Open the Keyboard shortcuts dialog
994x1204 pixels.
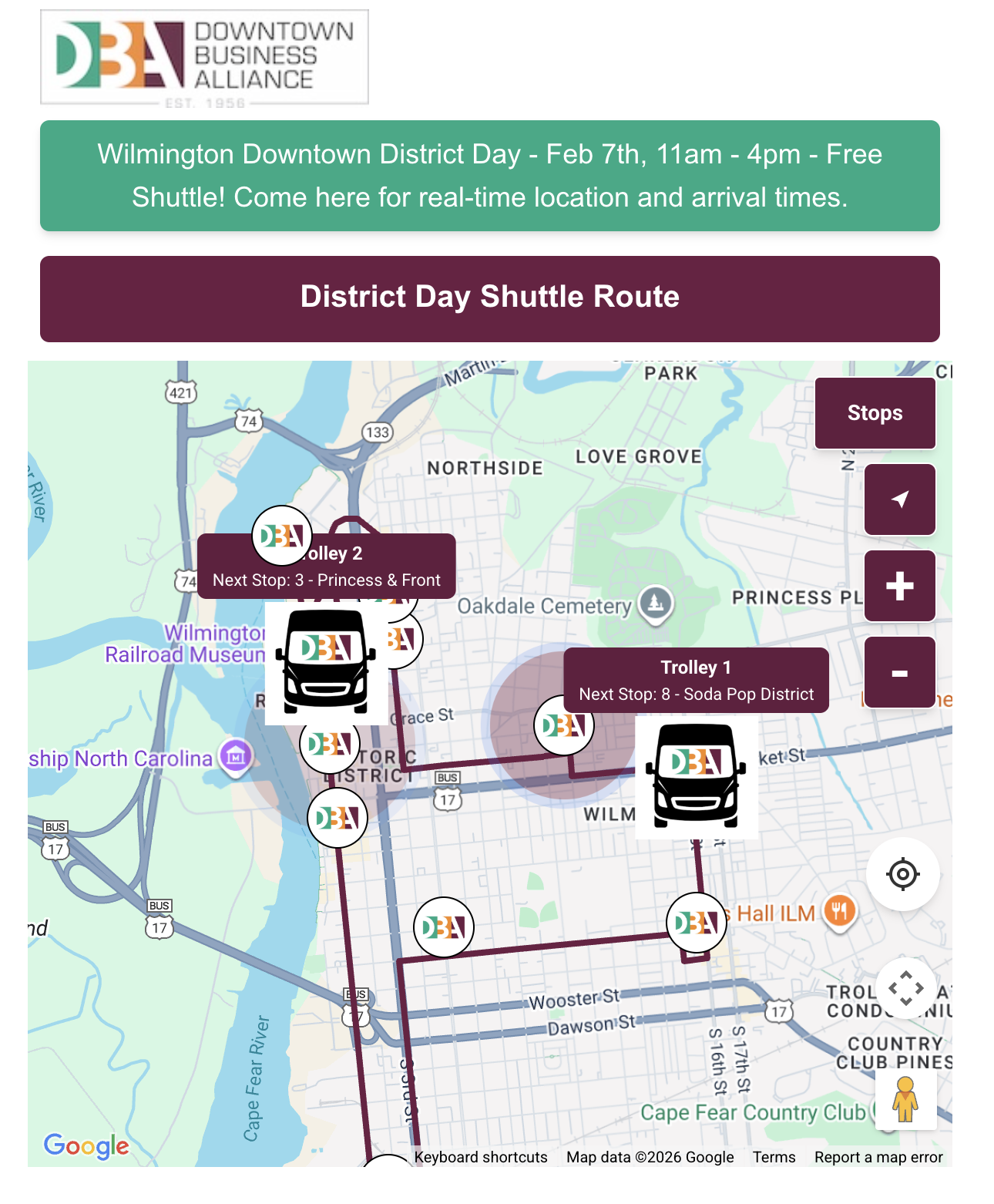pyautogui.click(x=480, y=1156)
